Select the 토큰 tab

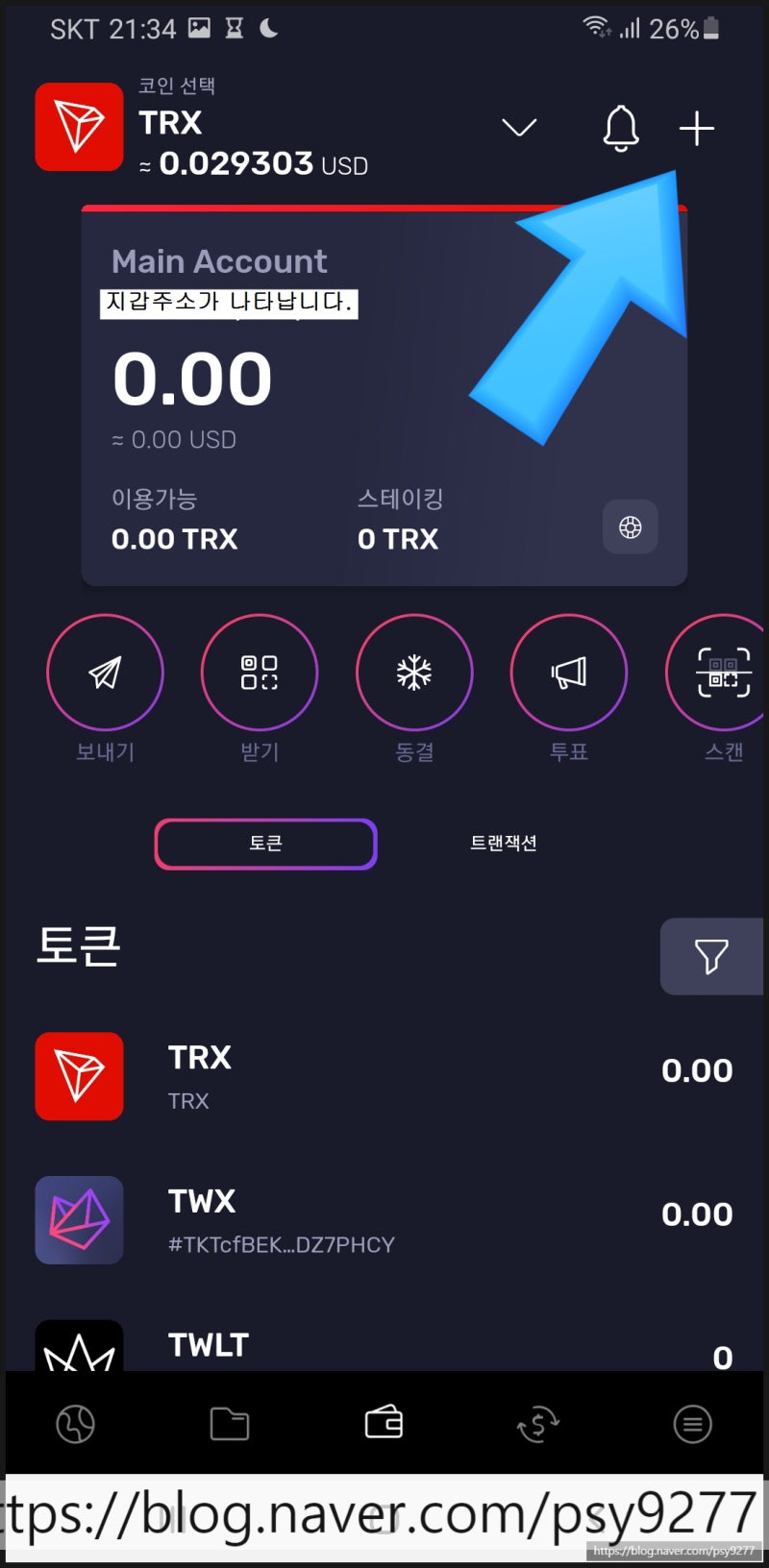pos(265,844)
